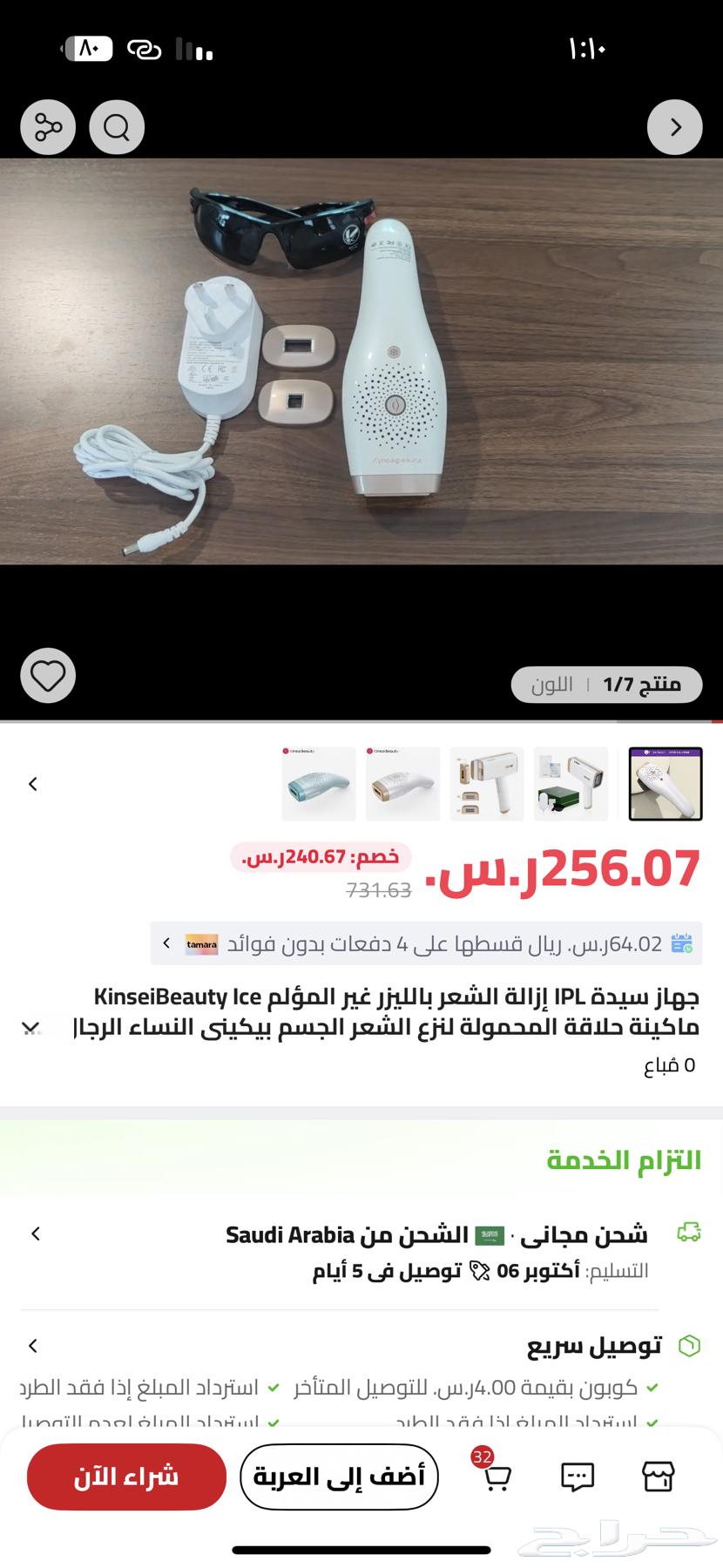Open the store icon at bottom right

click(659, 1477)
